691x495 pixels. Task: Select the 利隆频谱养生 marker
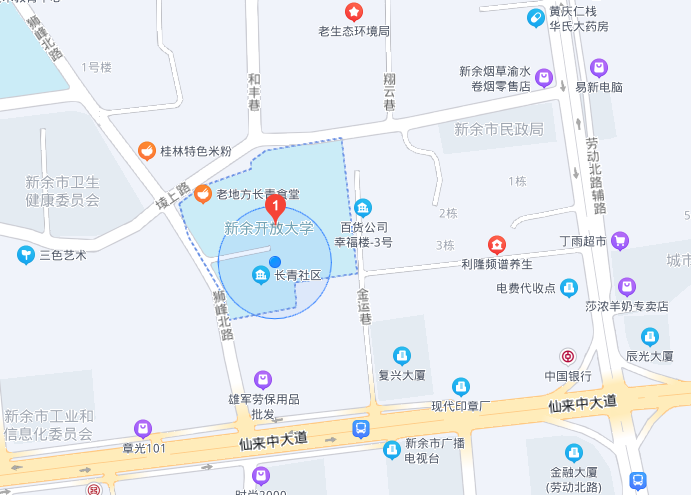pyautogui.click(x=496, y=245)
